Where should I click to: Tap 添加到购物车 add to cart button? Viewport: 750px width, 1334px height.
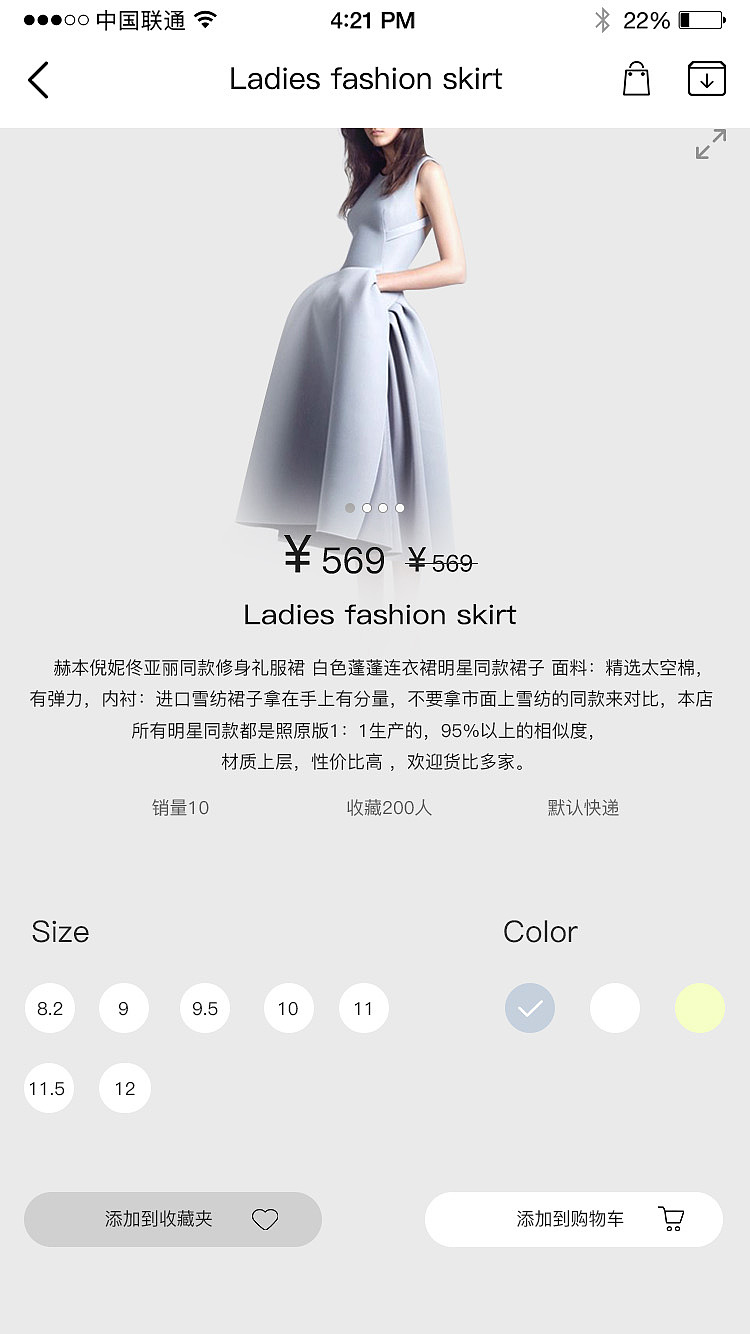click(574, 1218)
